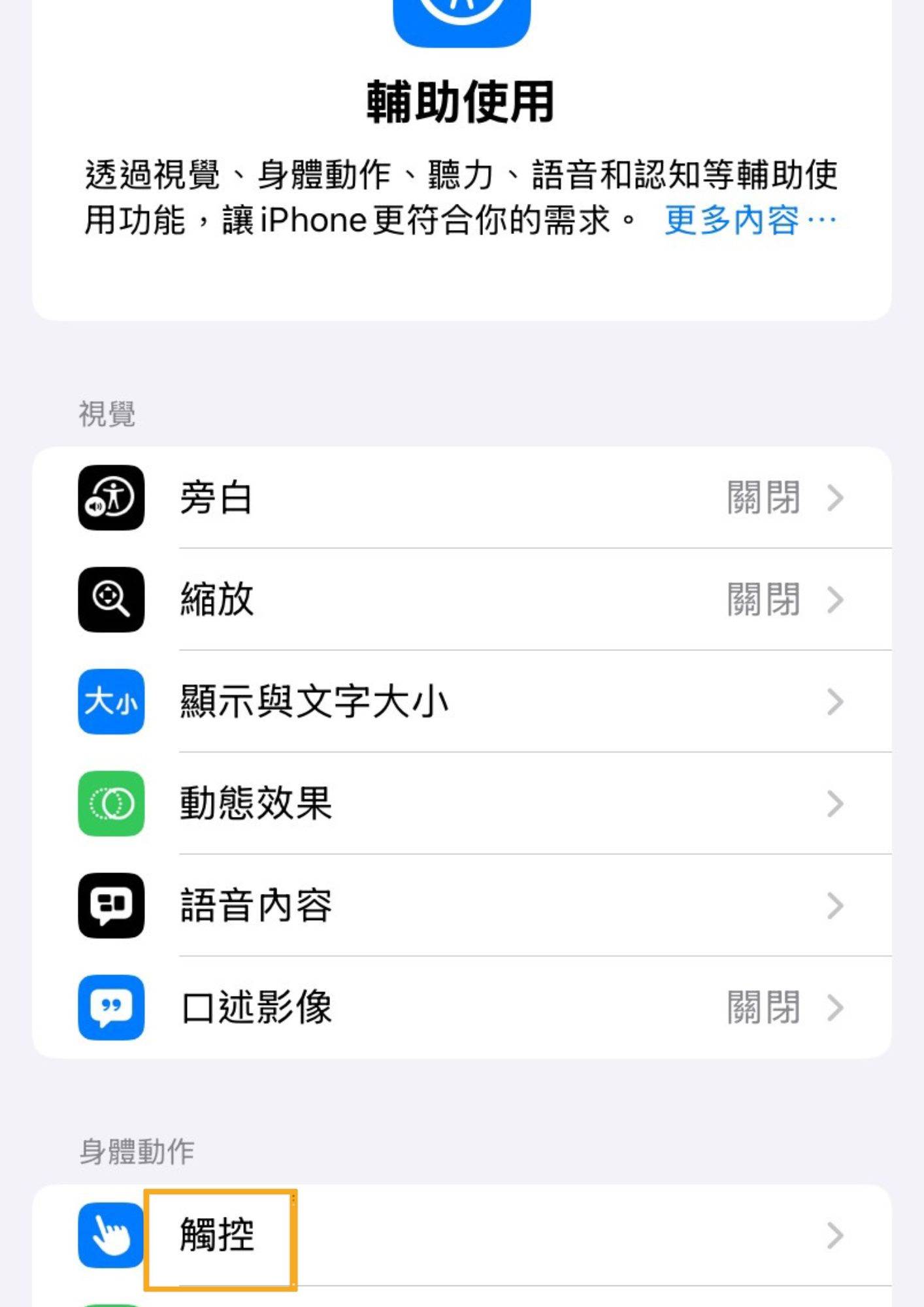Open 縮放 zoom settings
The image size is (924, 1307).
tap(461, 600)
